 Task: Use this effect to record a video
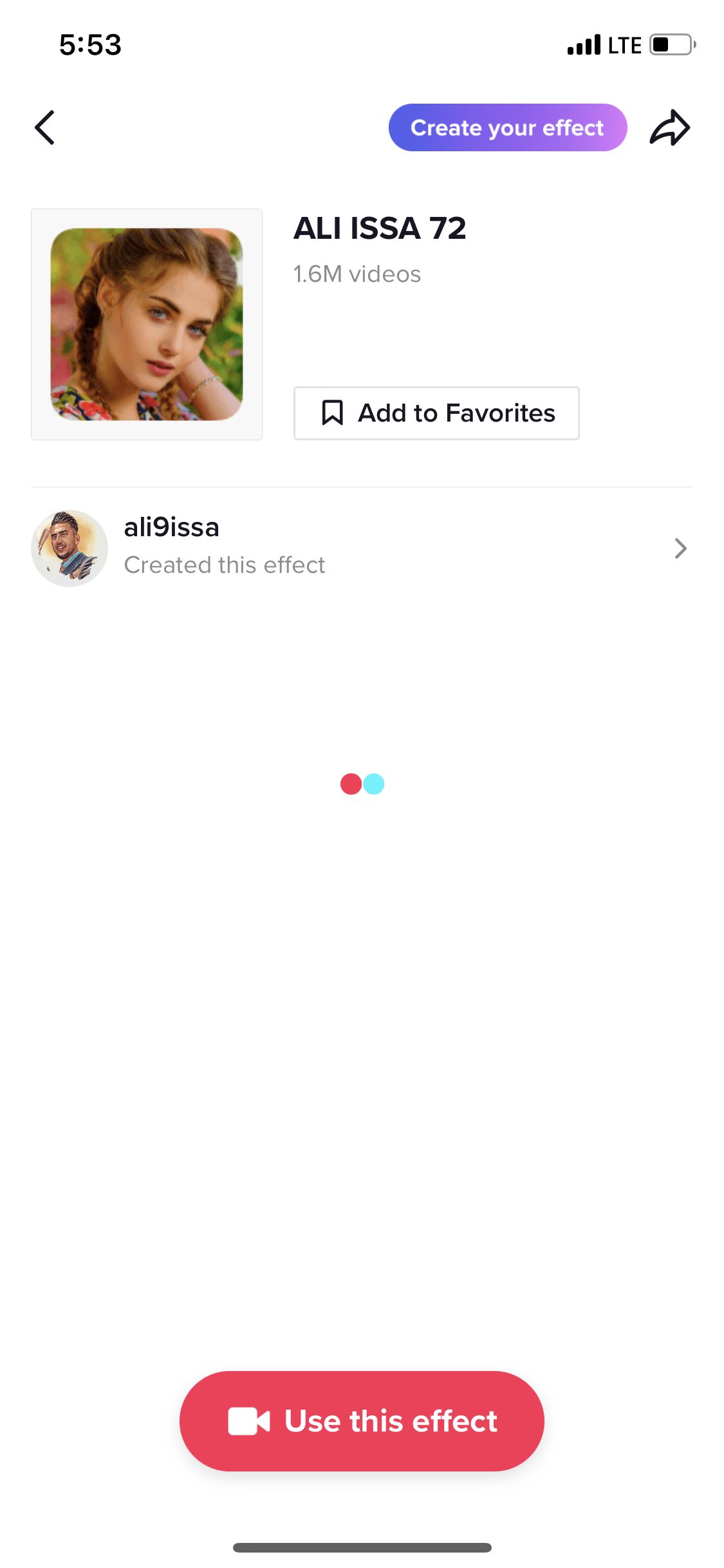pos(362,1421)
